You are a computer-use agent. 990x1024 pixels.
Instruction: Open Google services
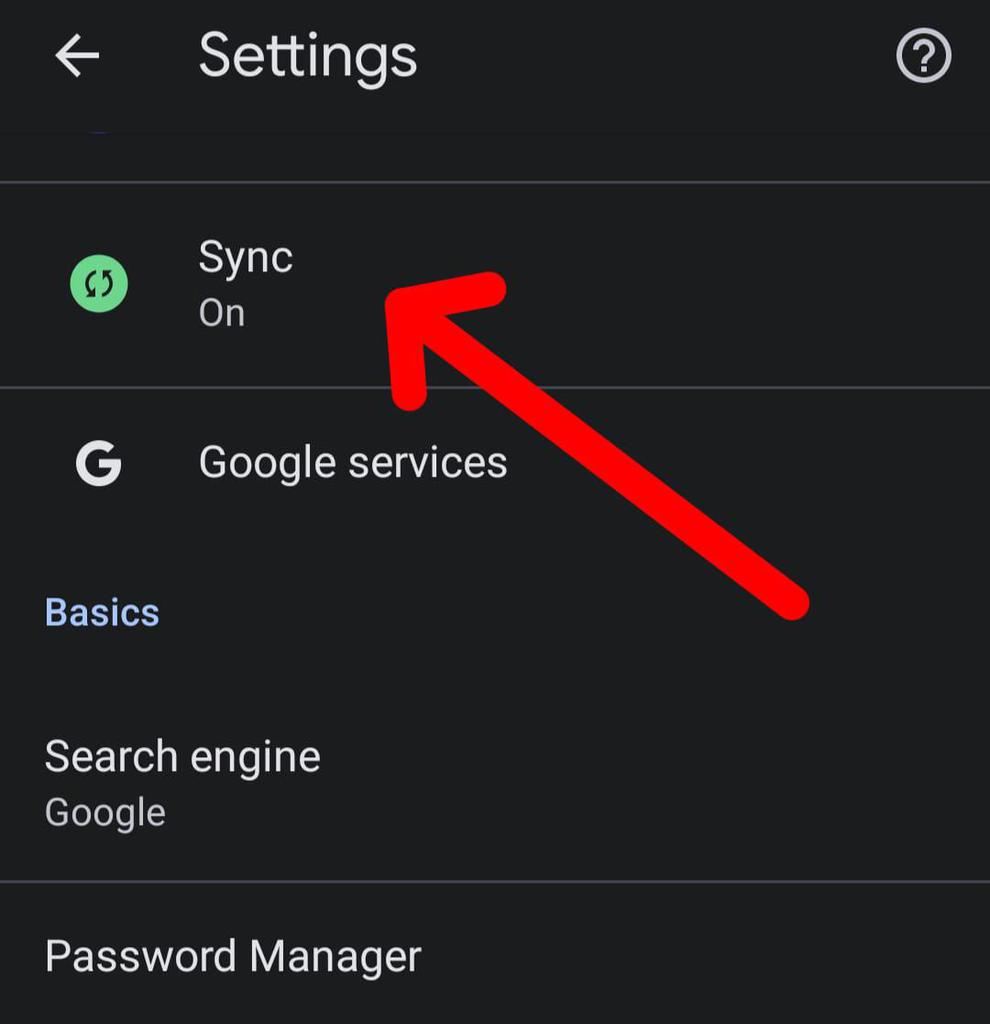(352, 463)
